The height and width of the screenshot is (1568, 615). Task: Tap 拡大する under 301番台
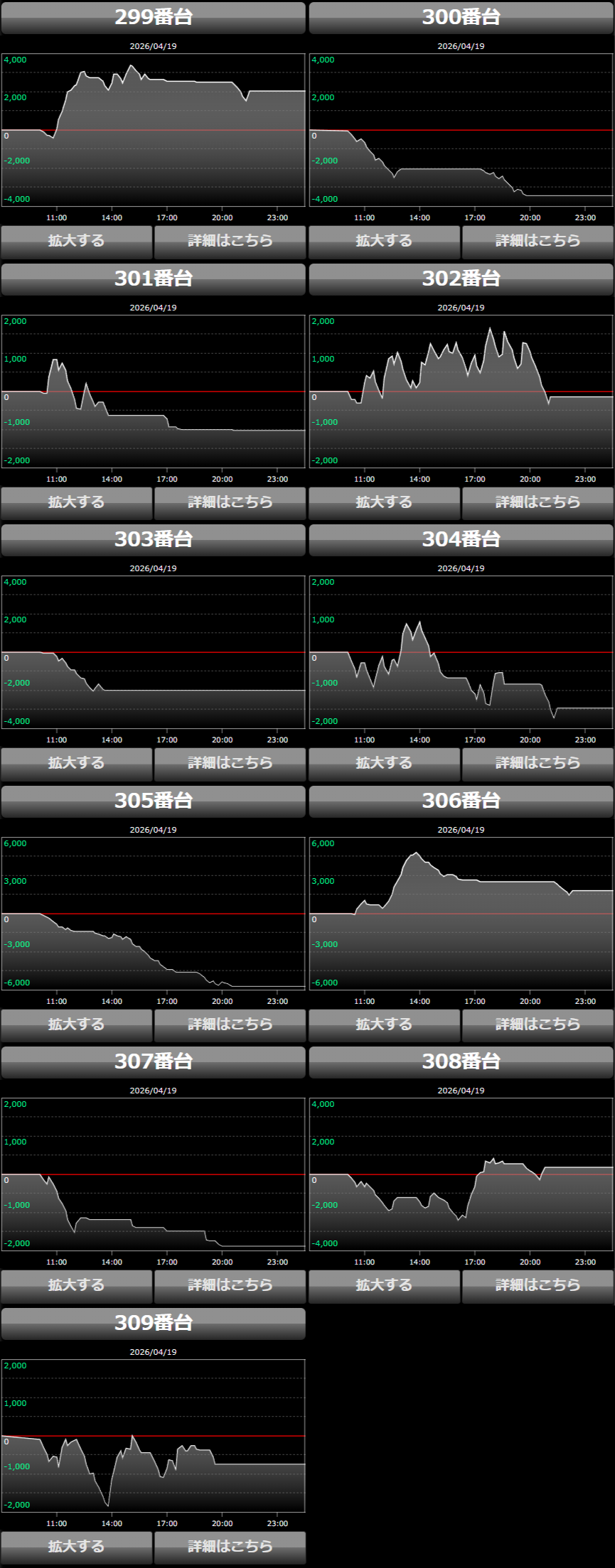point(77,502)
